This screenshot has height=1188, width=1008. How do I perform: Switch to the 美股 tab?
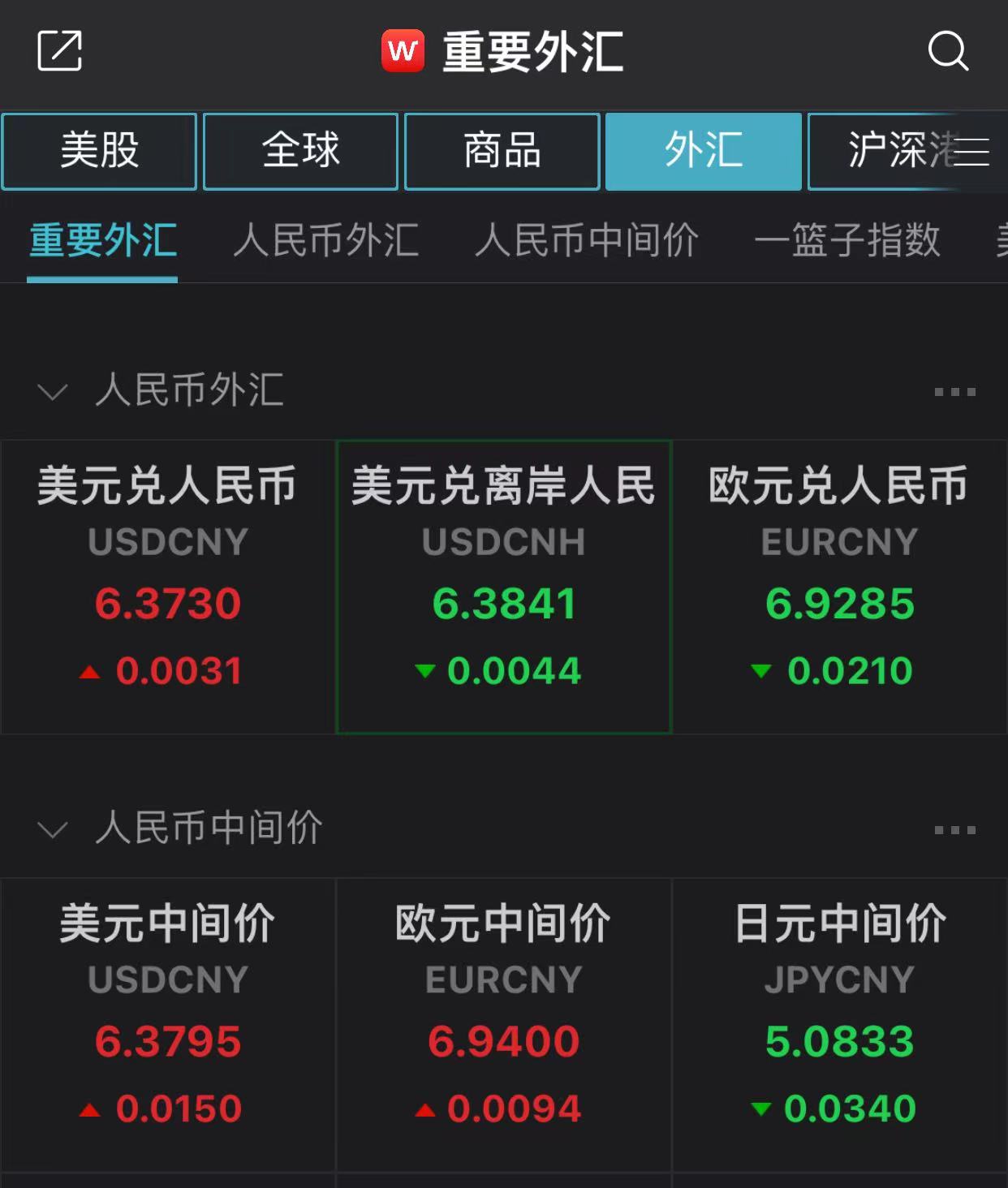[x=99, y=152]
